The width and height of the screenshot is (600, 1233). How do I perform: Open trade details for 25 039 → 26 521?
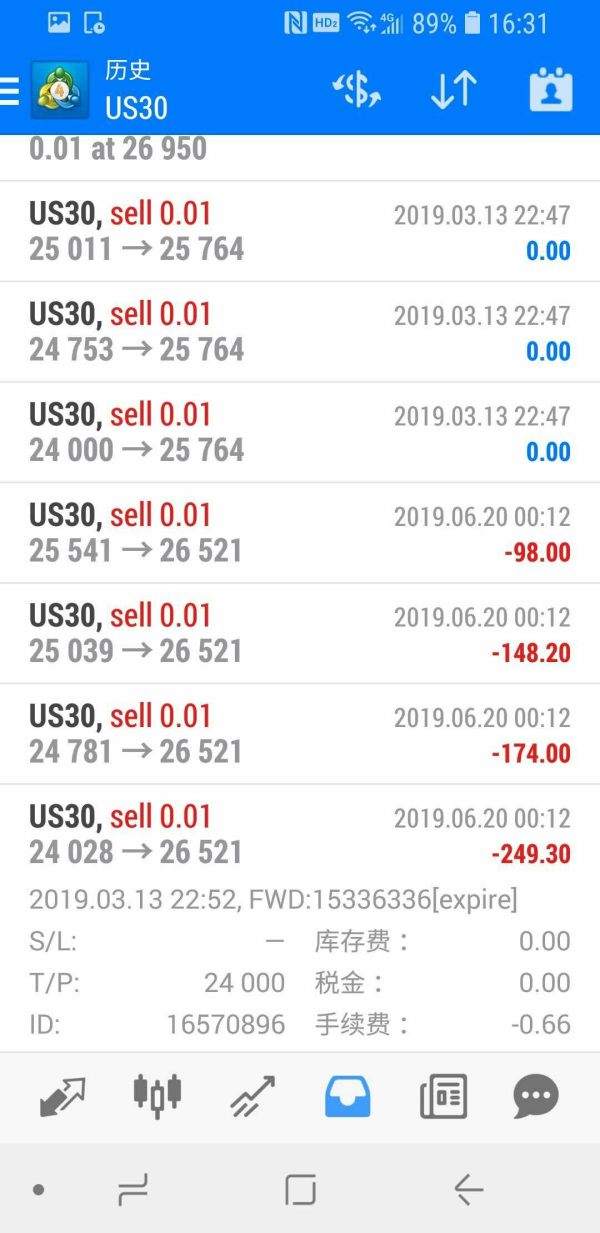[x=300, y=634]
